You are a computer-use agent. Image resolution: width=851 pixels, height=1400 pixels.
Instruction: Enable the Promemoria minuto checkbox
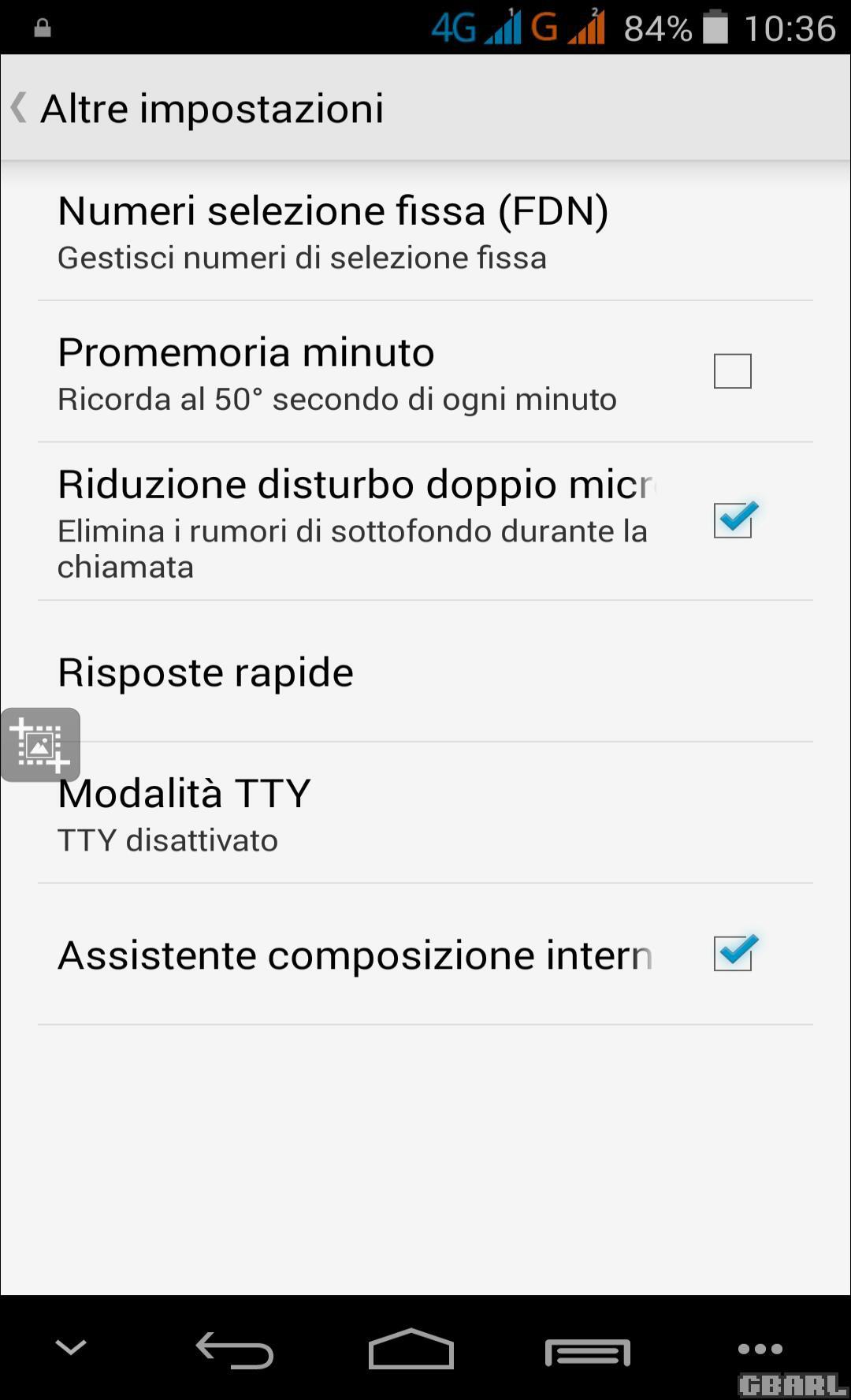733,371
